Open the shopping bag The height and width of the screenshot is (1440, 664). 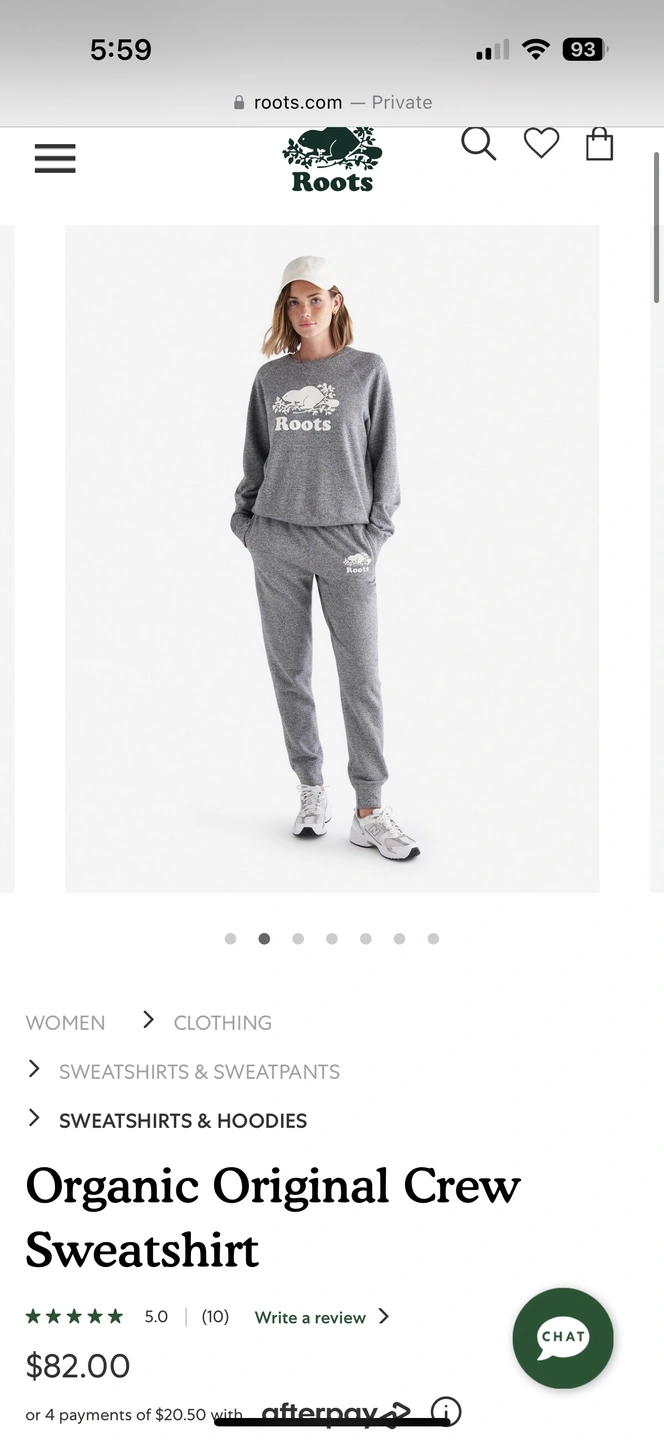point(599,145)
